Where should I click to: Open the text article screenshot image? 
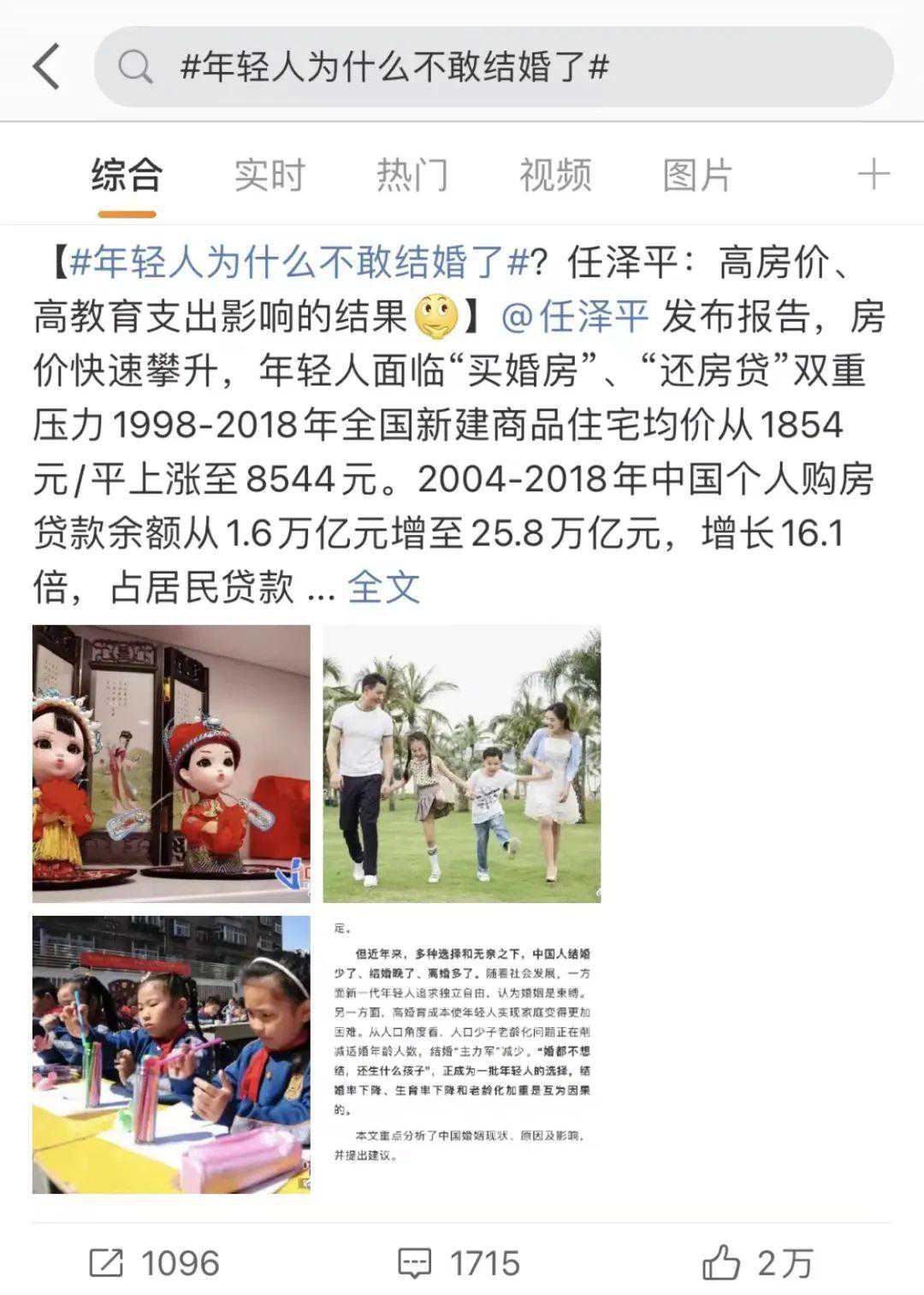462,1054
